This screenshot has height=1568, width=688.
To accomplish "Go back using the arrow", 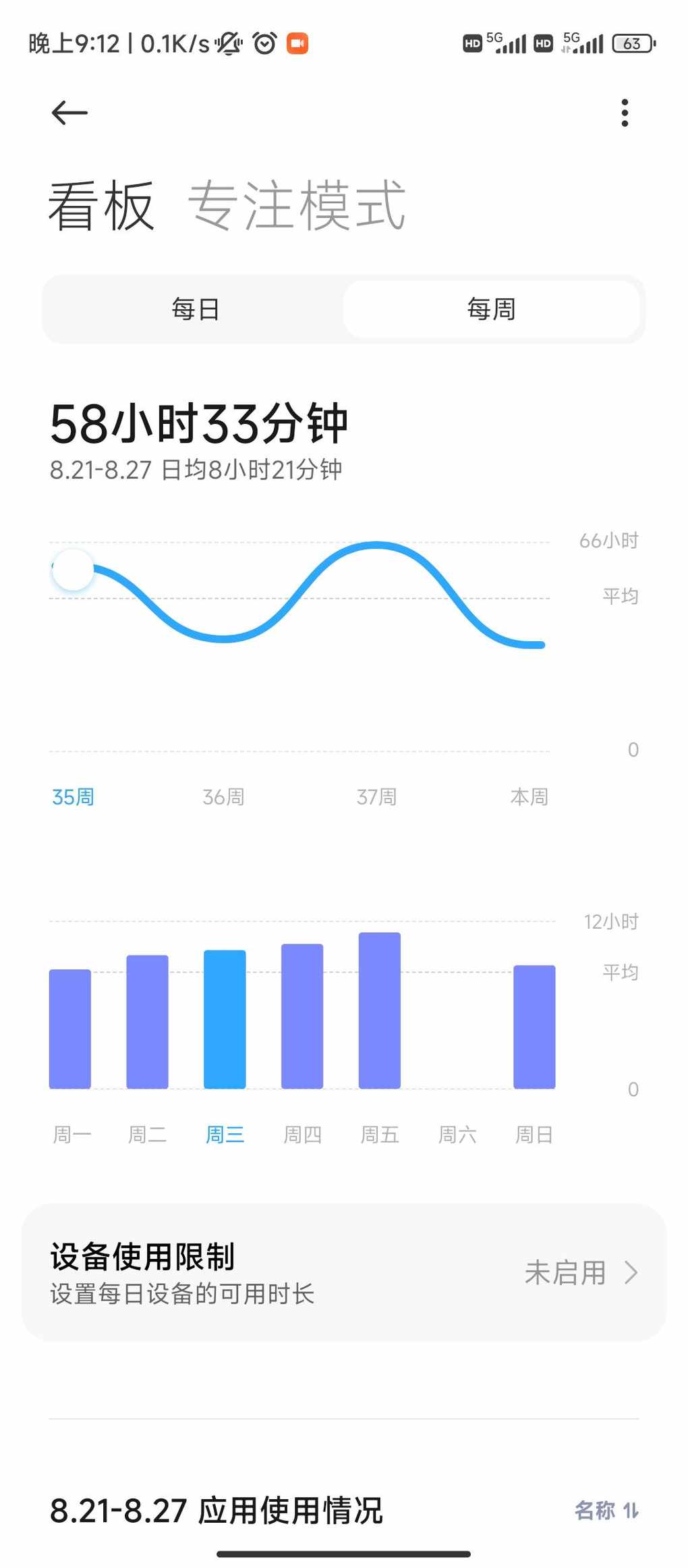I will pos(69,113).
